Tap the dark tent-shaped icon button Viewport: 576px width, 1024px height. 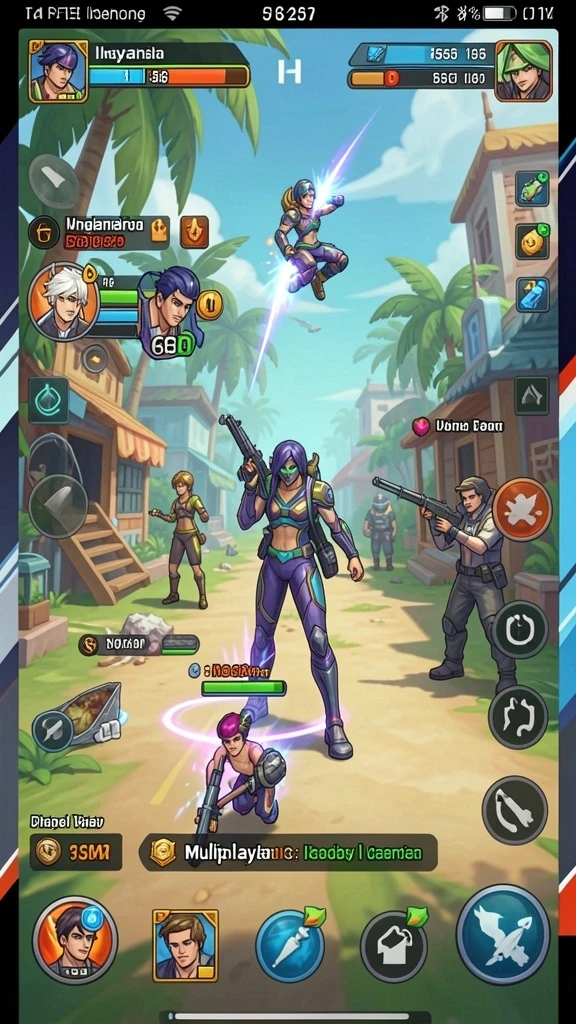point(532,396)
